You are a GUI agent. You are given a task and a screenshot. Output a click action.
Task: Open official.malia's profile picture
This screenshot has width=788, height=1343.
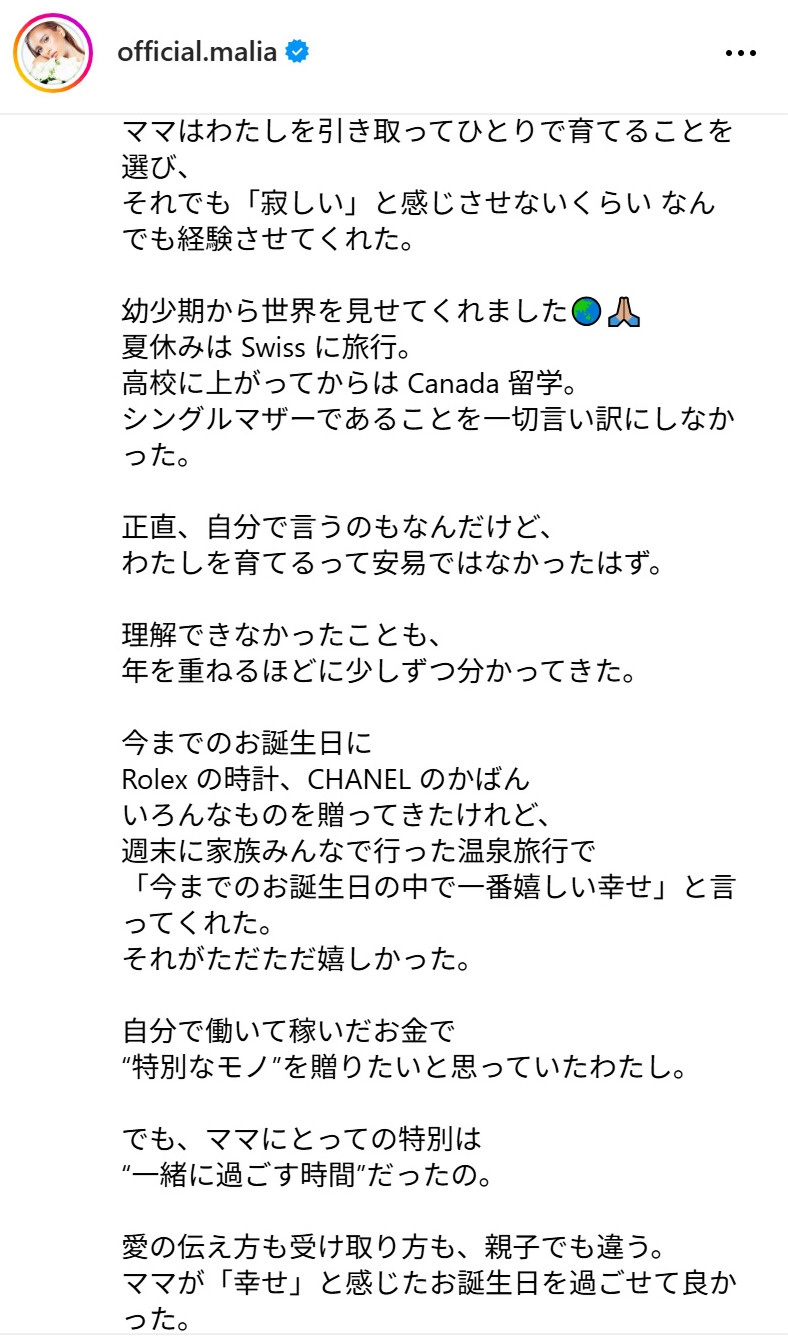click(x=53, y=52)
